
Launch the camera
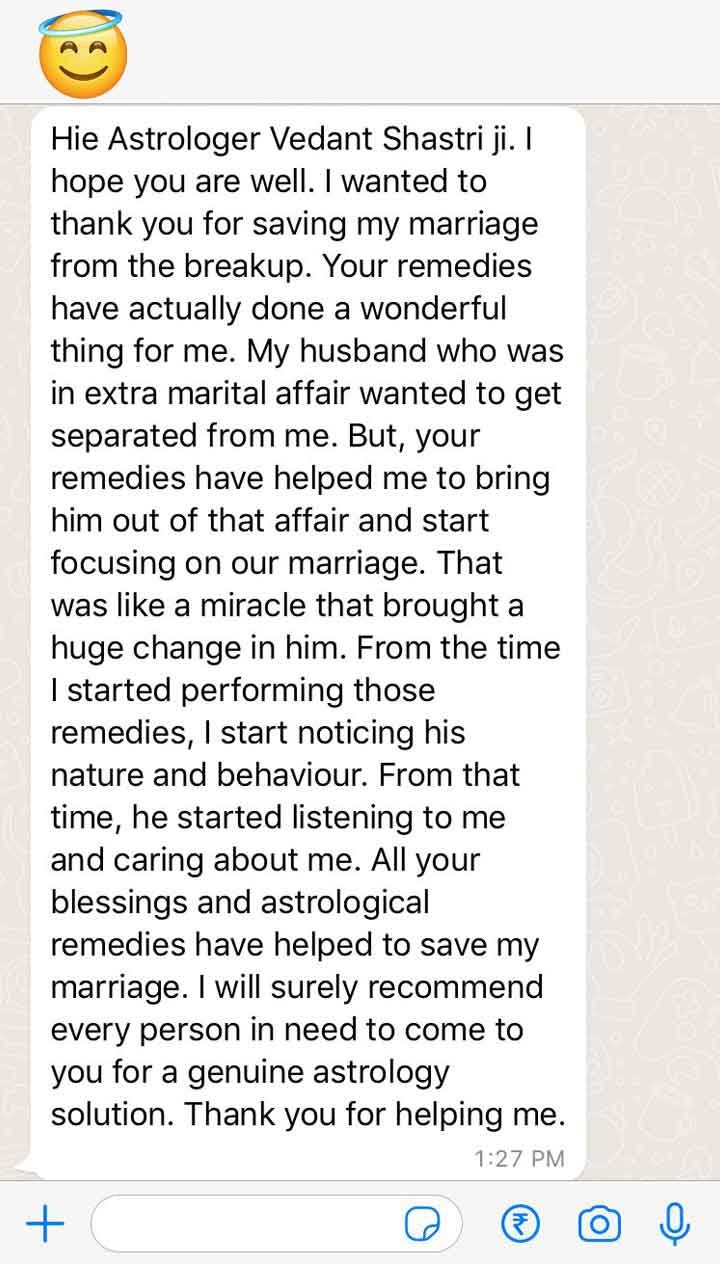click(x=599, y=1224)
